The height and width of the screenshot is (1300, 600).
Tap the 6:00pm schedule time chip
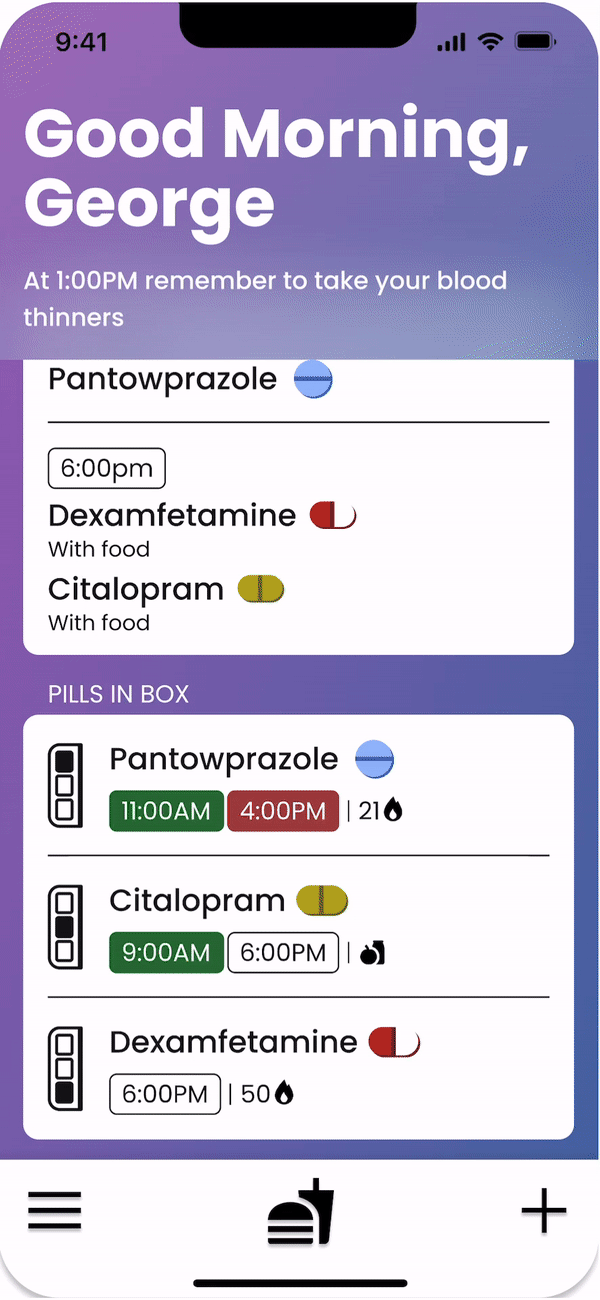(107, 469)
